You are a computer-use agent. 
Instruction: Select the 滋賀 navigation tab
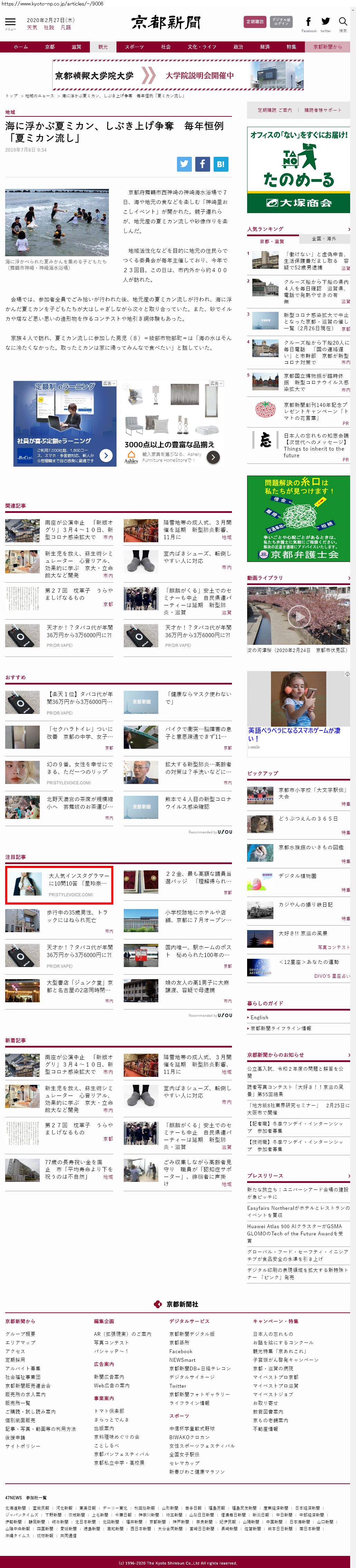76,47
